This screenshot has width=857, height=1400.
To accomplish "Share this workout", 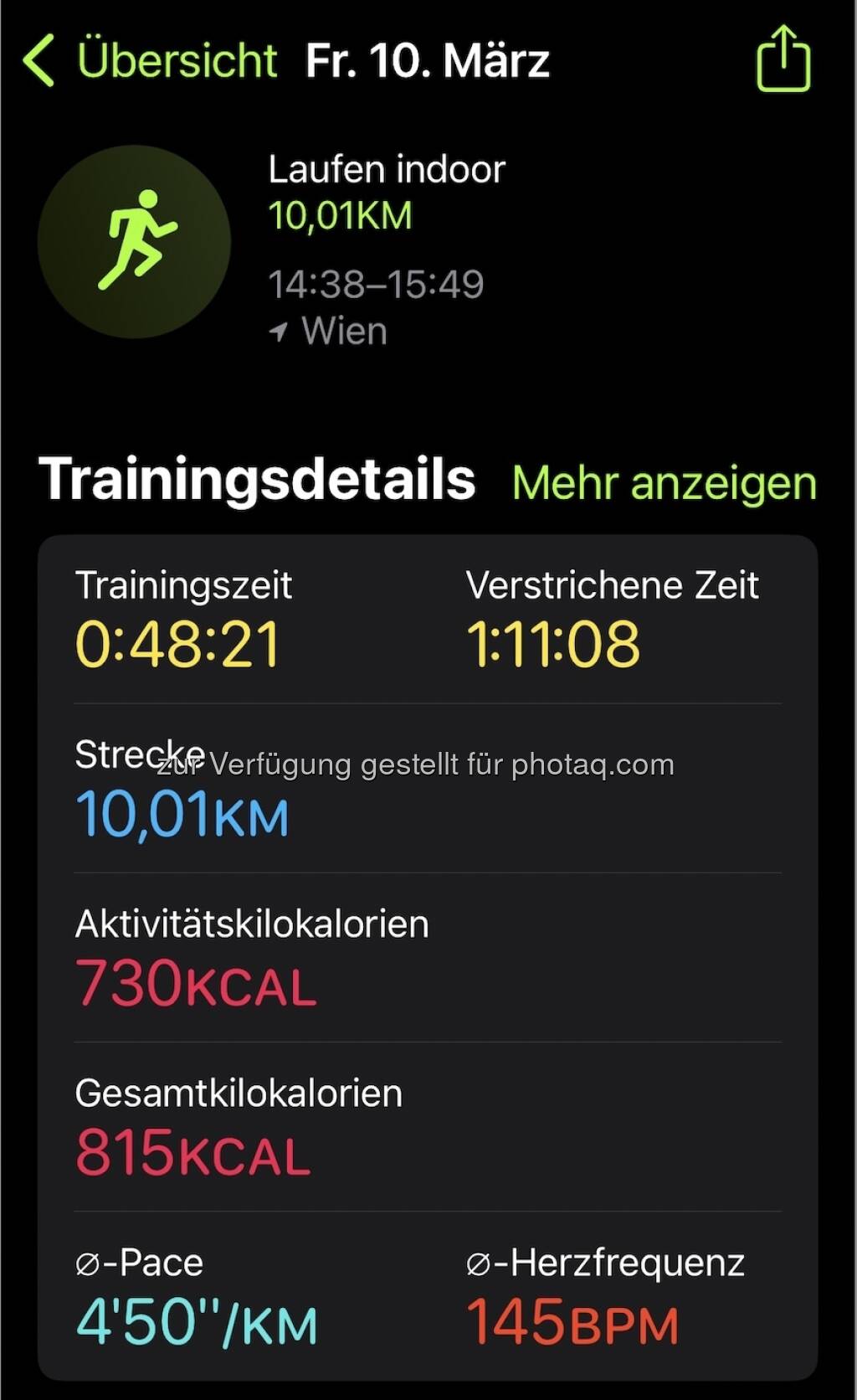I will point(783,59).
